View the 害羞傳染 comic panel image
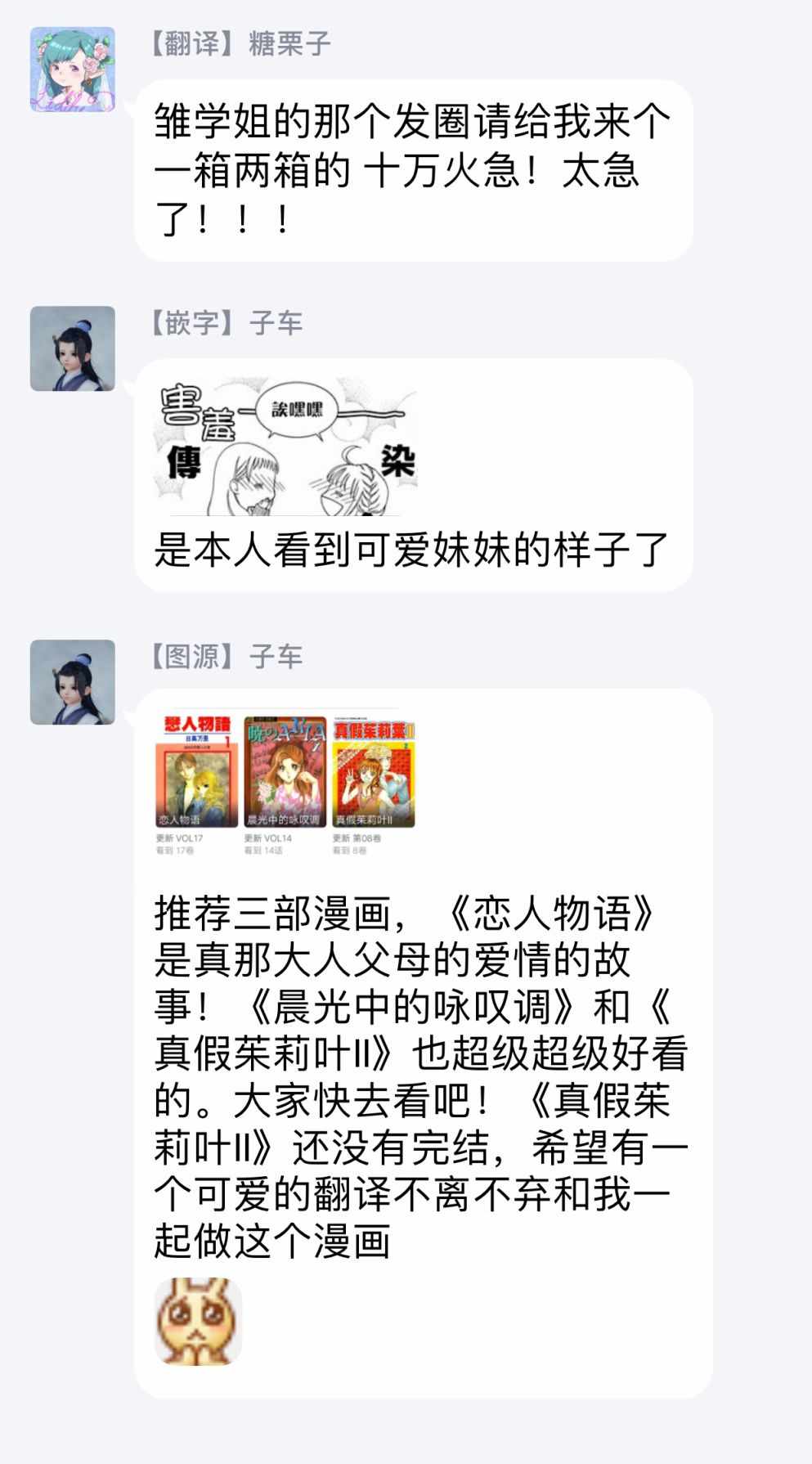This screenshot has width=812, height=1464. (x=285, y=447)
